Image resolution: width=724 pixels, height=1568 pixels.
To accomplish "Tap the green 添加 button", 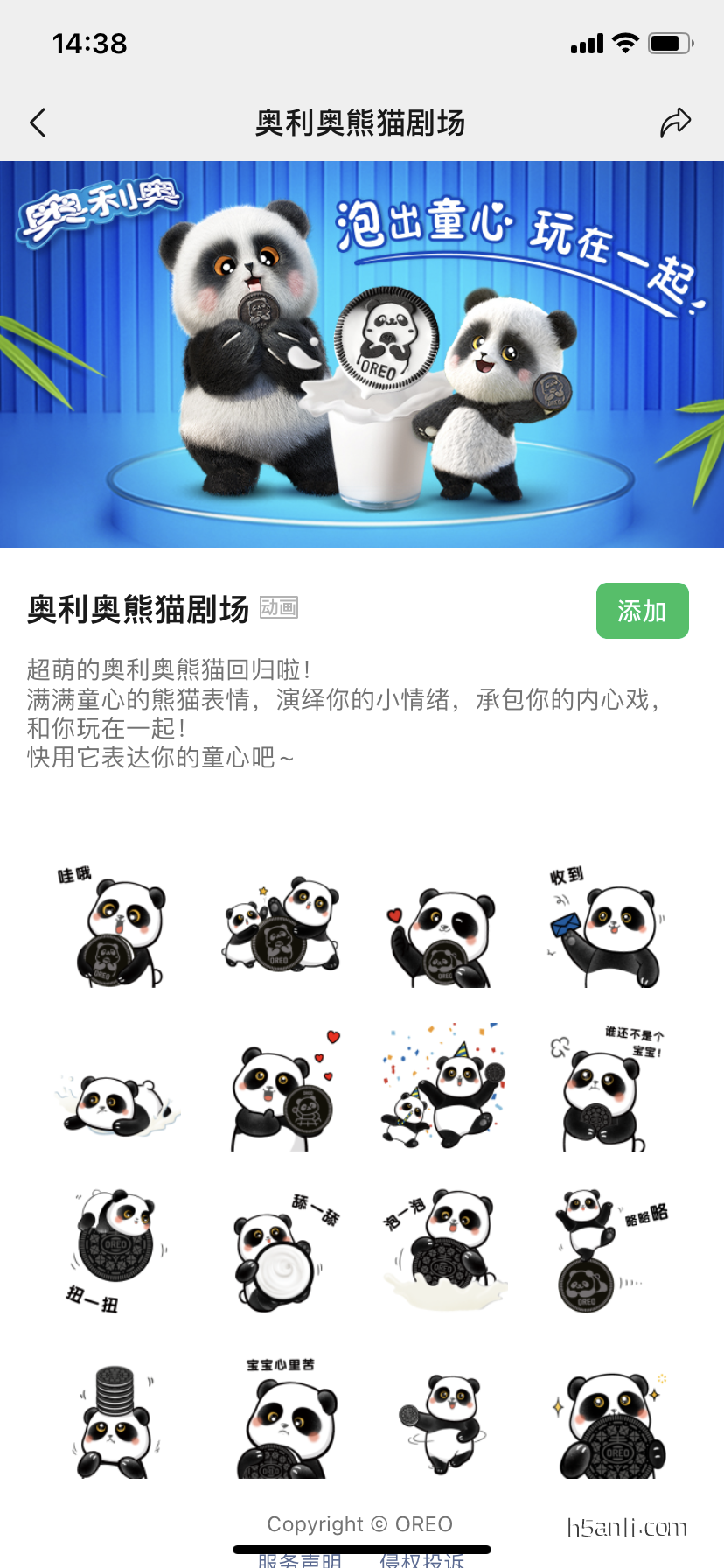I will click(642, 611).
